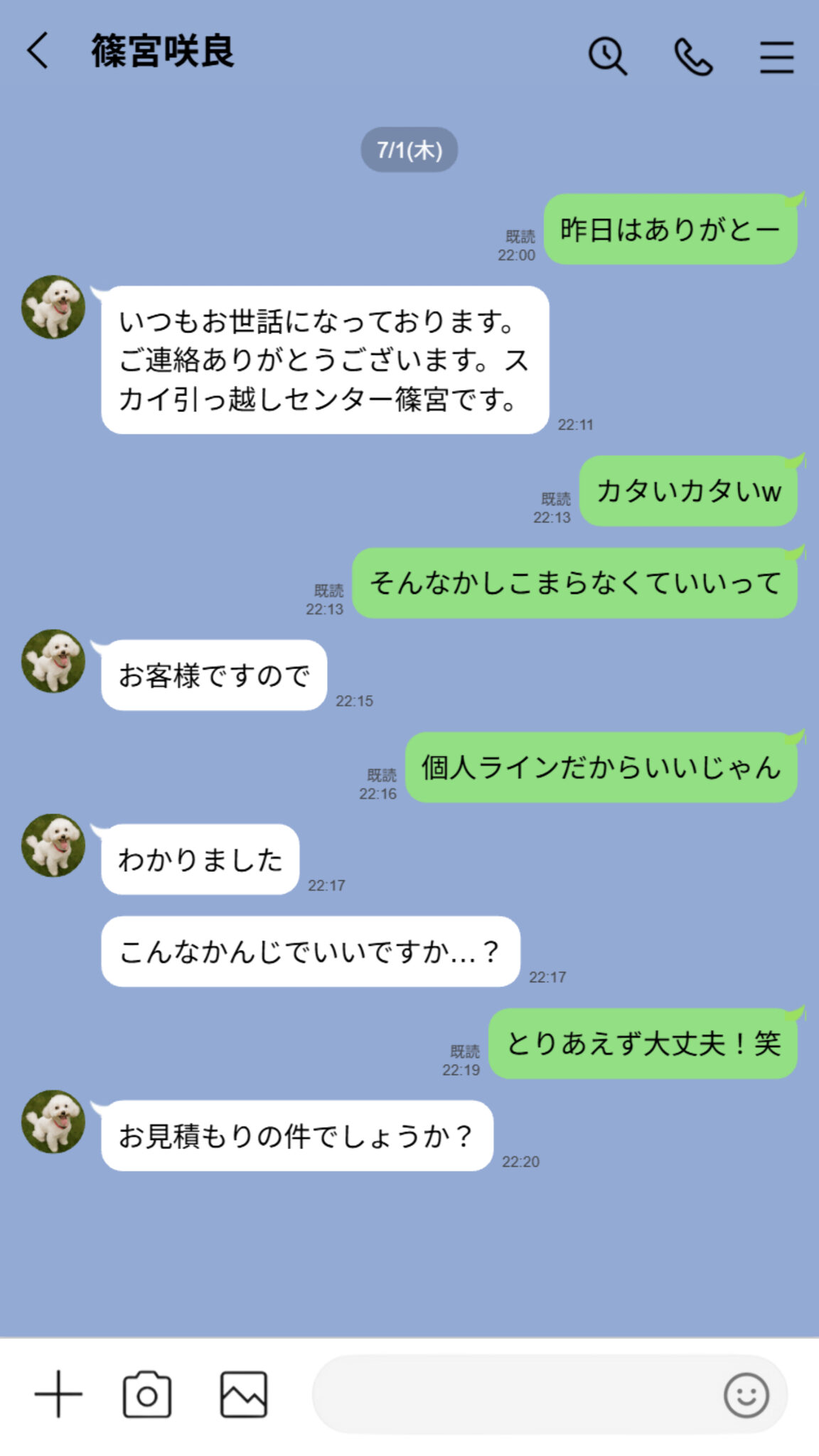The width and height of the screenshot is (819, 1456).
Task: Tap the reply お見積もりの件でしょうか？
Action: coord(296,1133)
